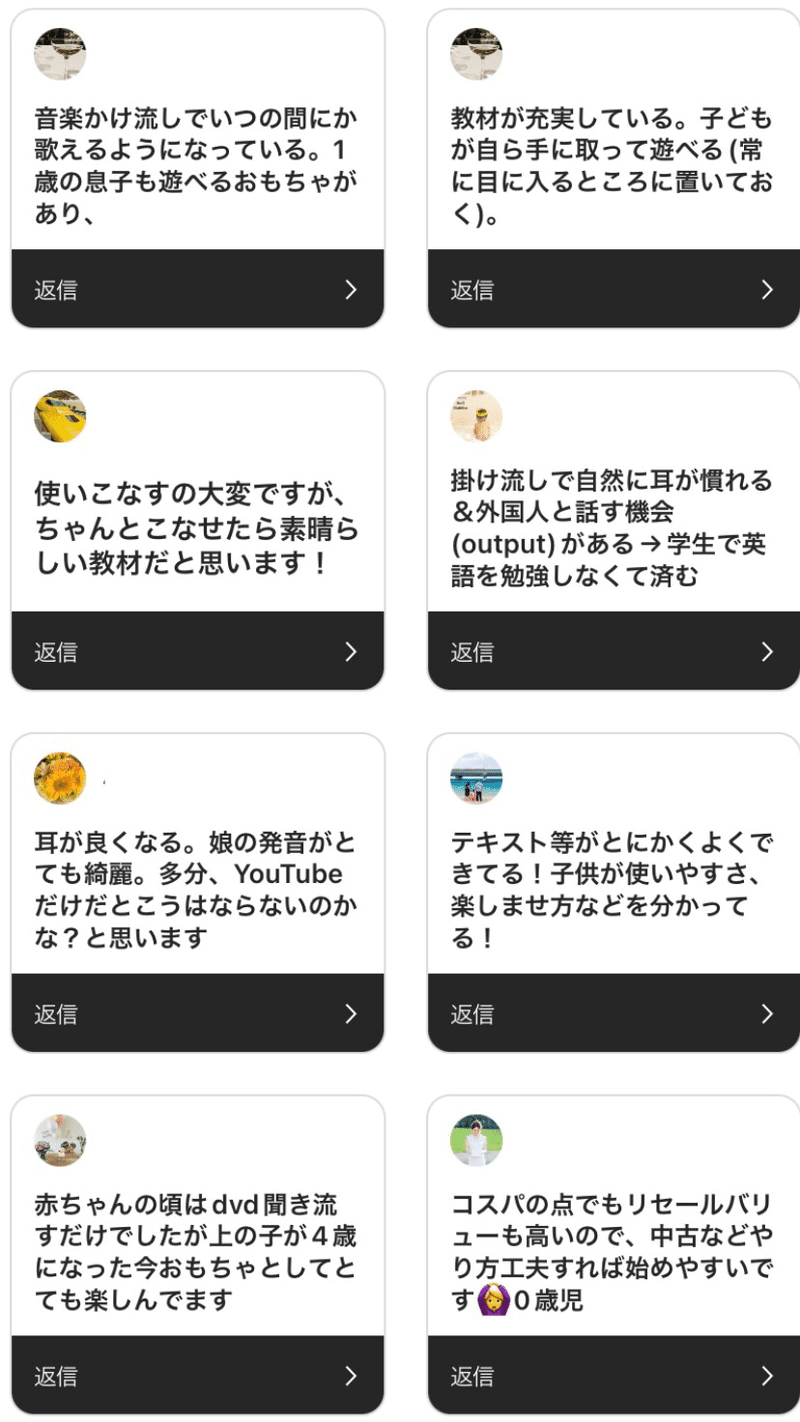Reply to the テキスト等がとにかくよくできてる response
Image resolution: width=800 pixels, height=1422 pixels.
(x=613, y=1014)
